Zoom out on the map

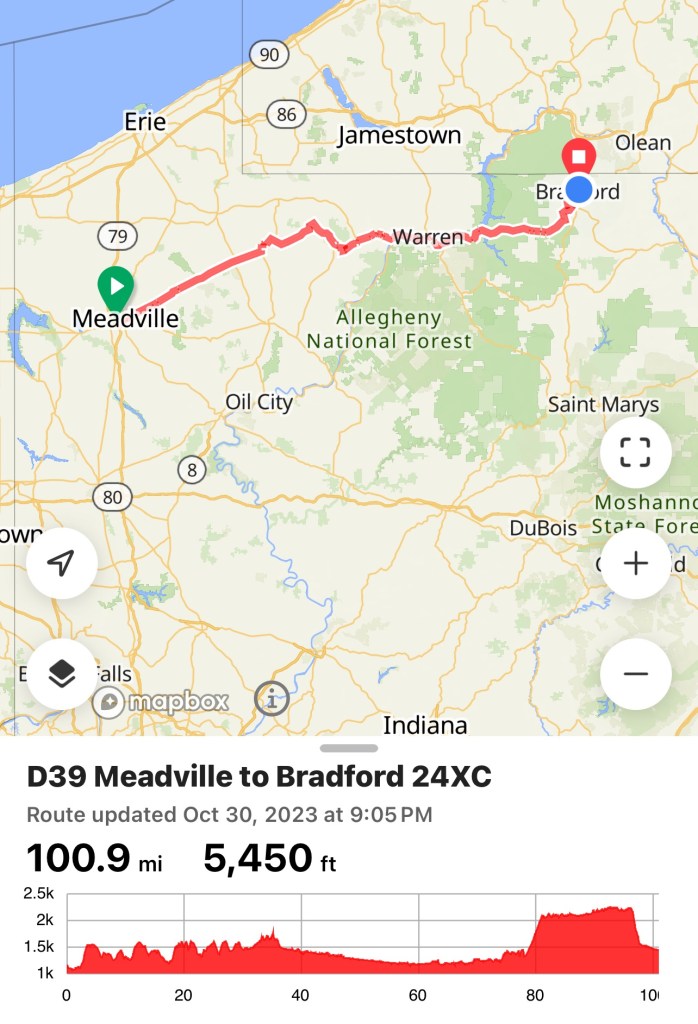point(635,674)
